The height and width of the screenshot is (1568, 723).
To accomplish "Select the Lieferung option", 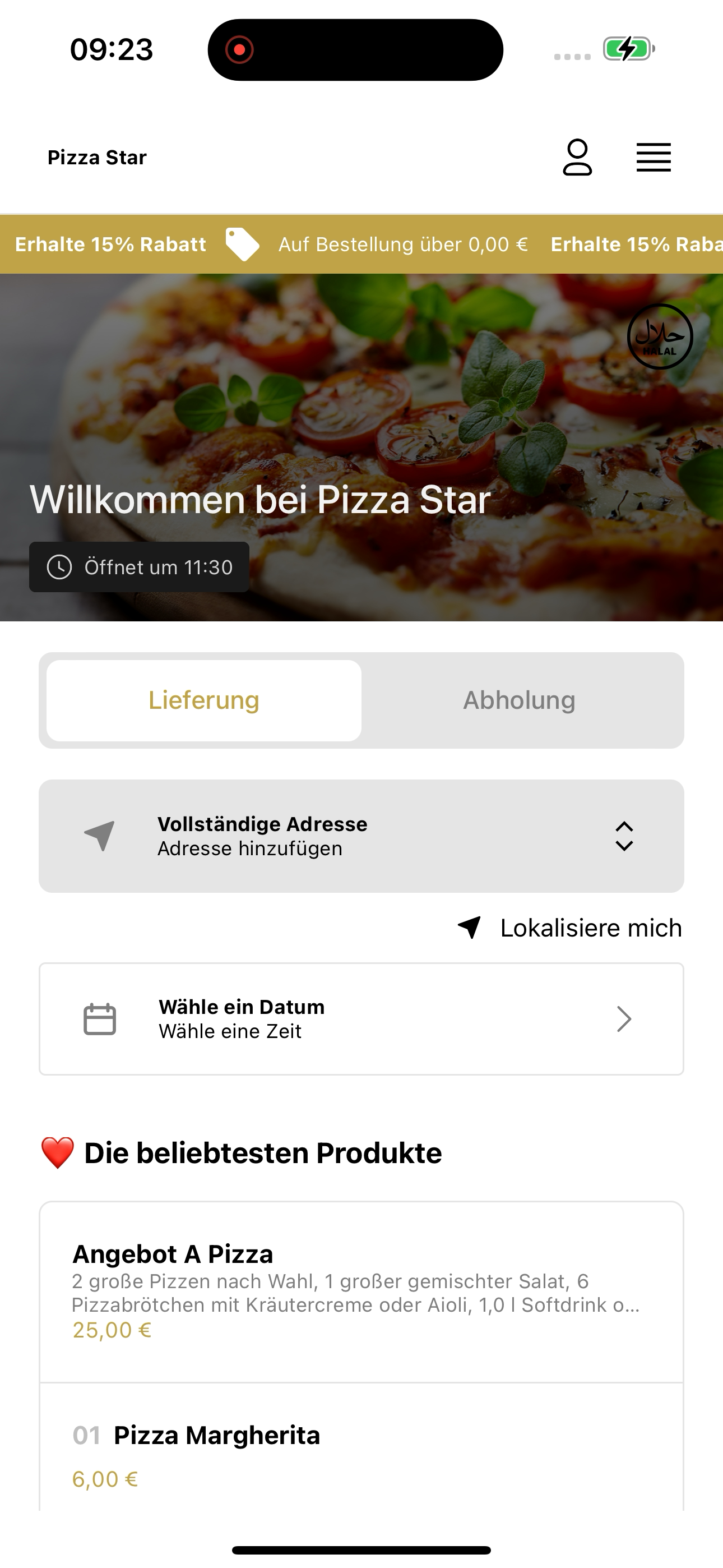I will [204, 700].
